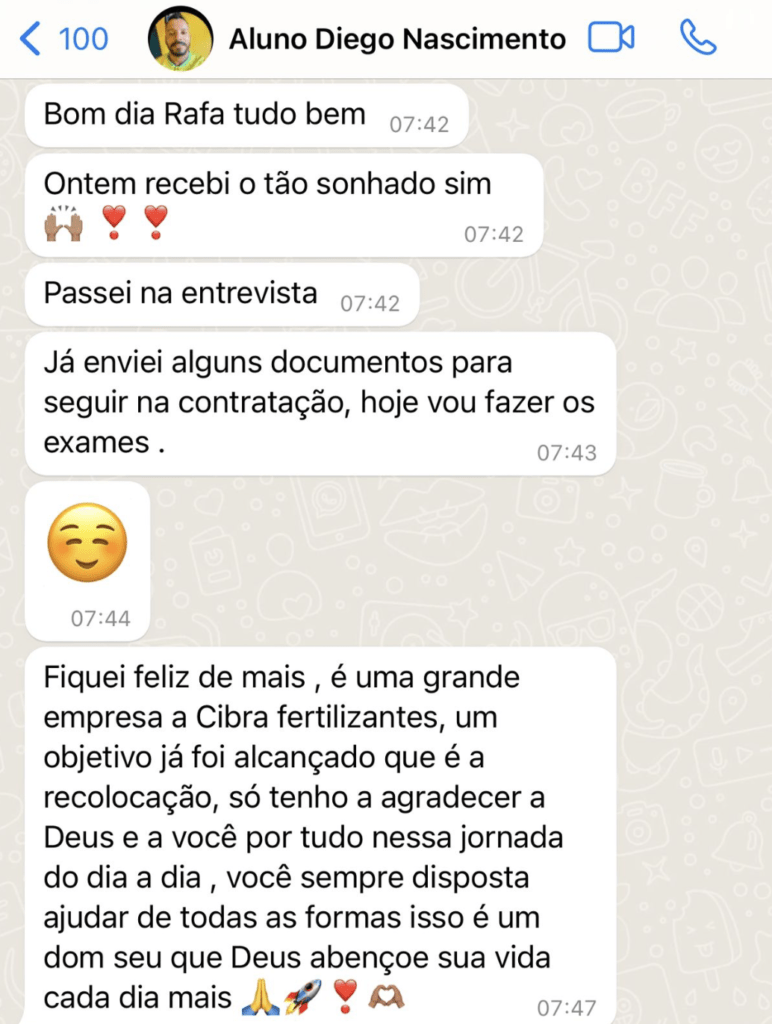Go back to the chat list
The width and height of the screenshot is (772, 1024).
pos(60,39)
